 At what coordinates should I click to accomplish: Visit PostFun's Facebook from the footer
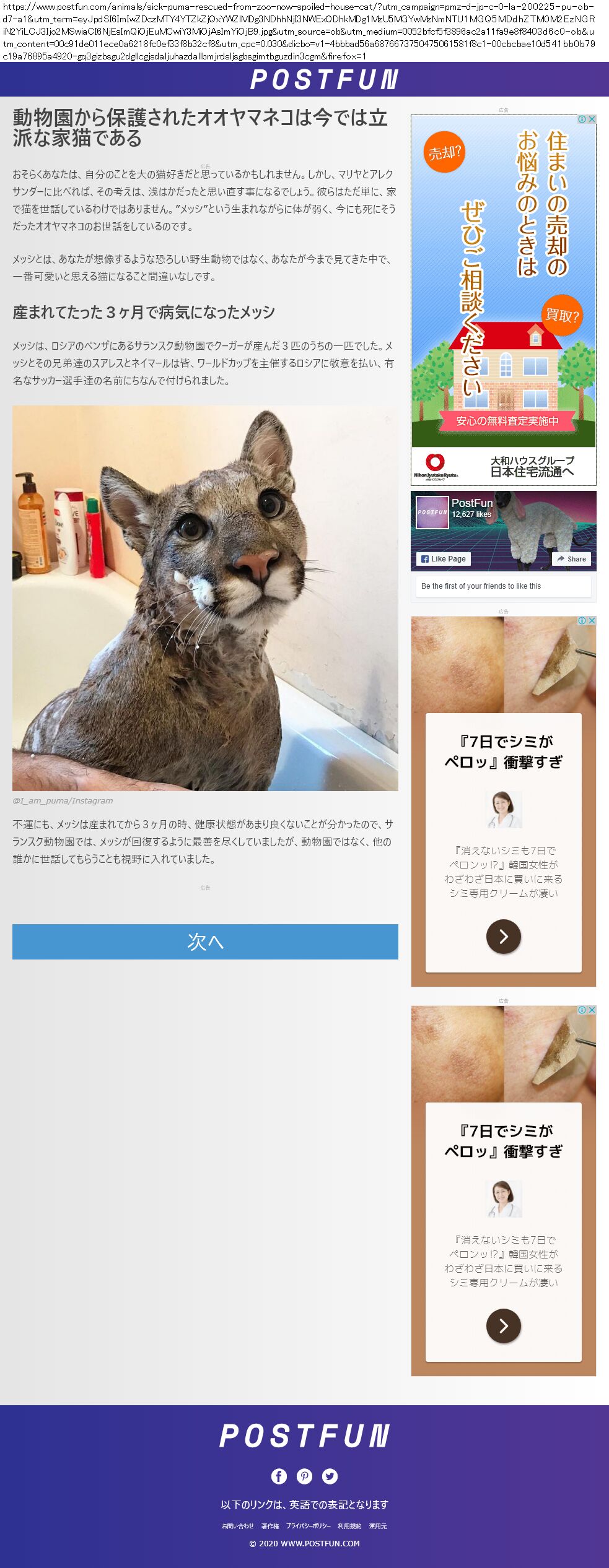279,1476
